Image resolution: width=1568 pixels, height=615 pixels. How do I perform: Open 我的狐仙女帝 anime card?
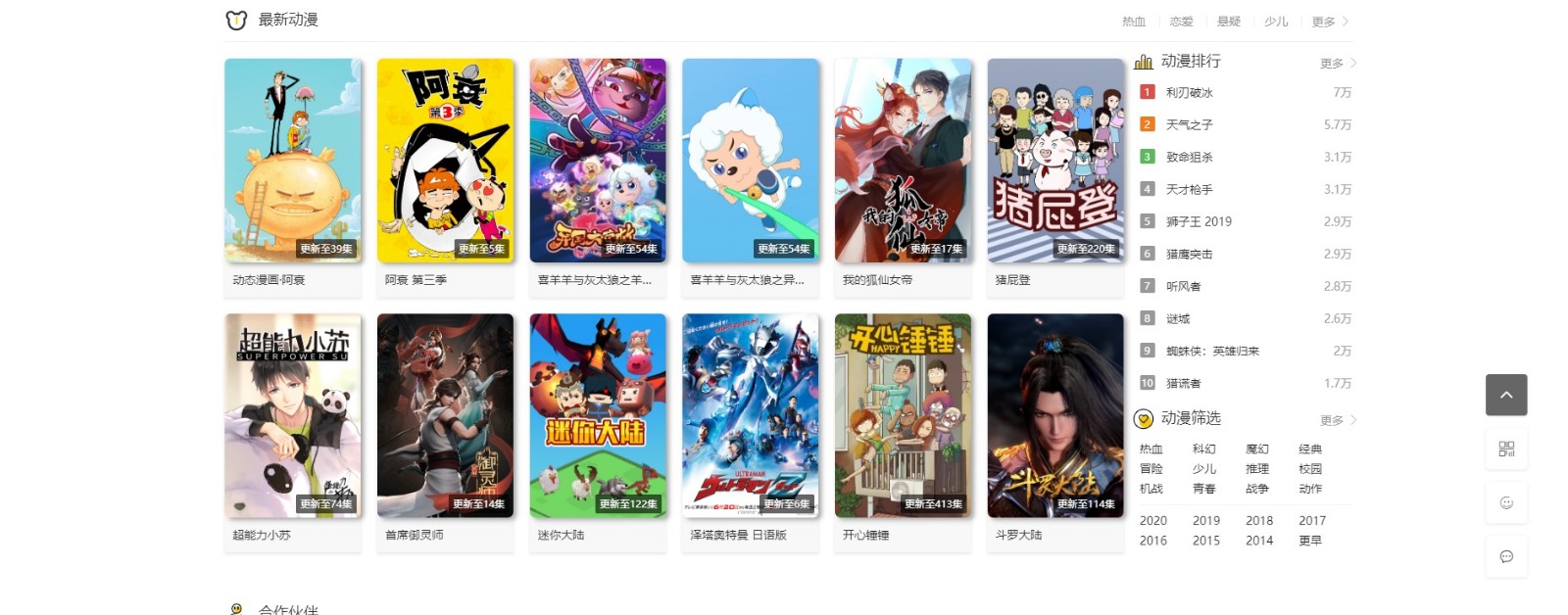(x=903, y=162)
